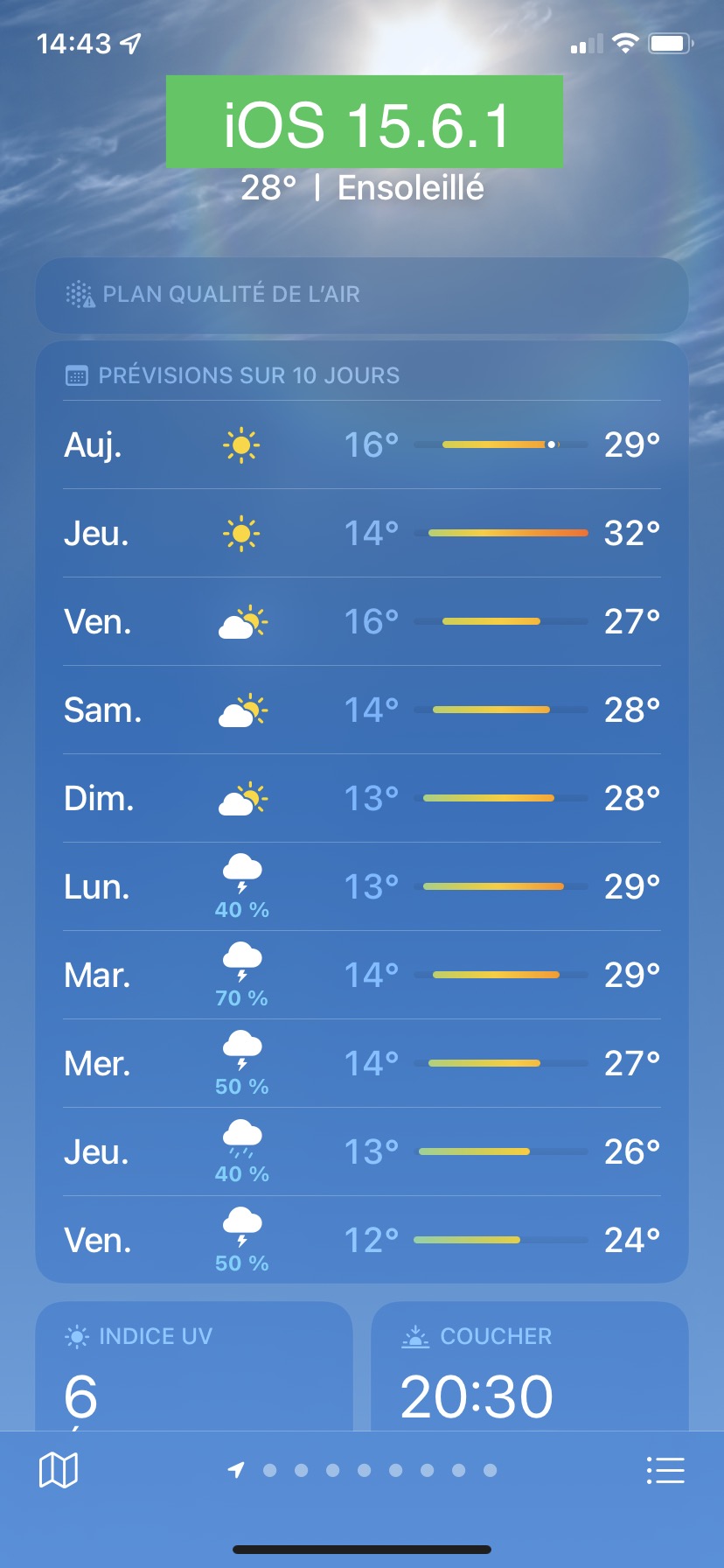Open the Plan Qualité de l'Air card

pos(361,294)
